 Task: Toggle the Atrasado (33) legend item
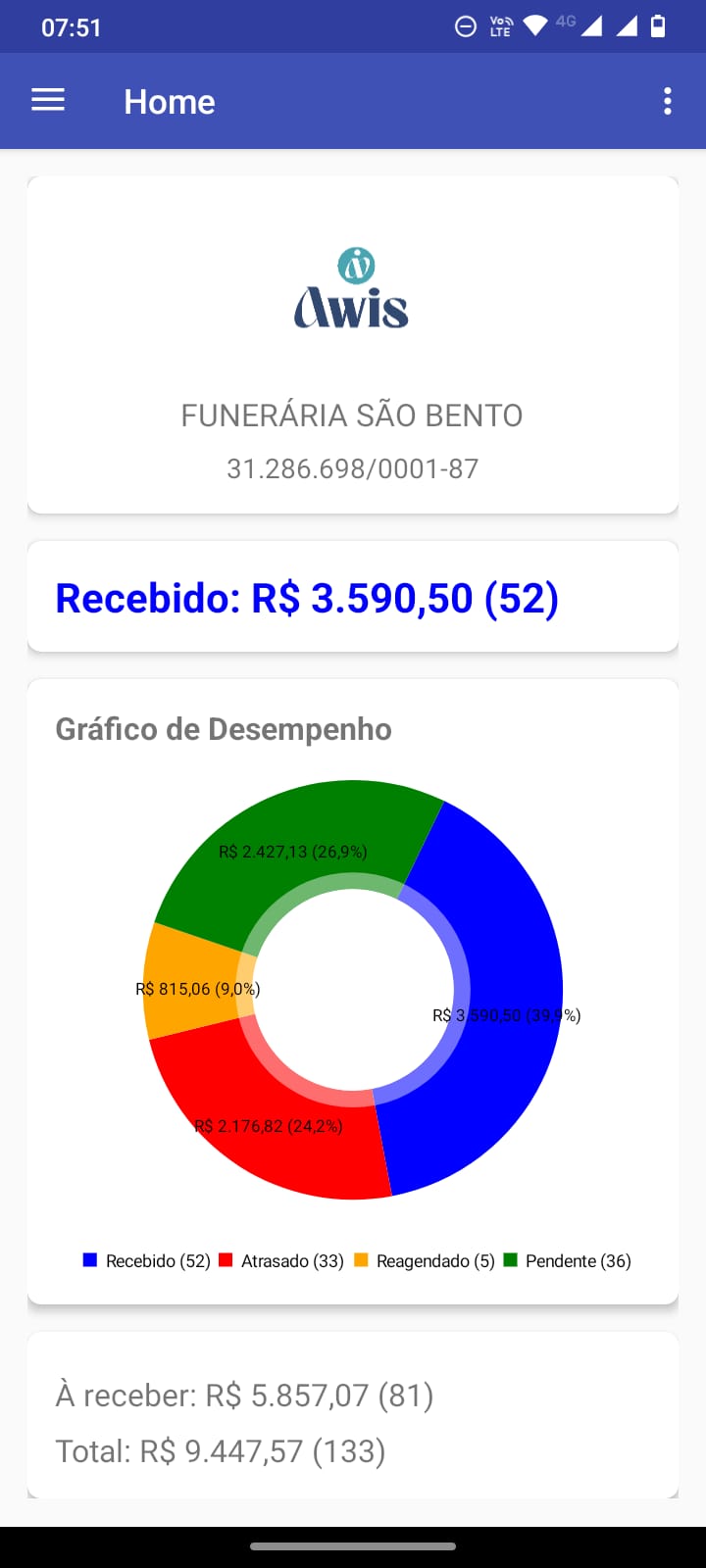tap(281, 1260)
